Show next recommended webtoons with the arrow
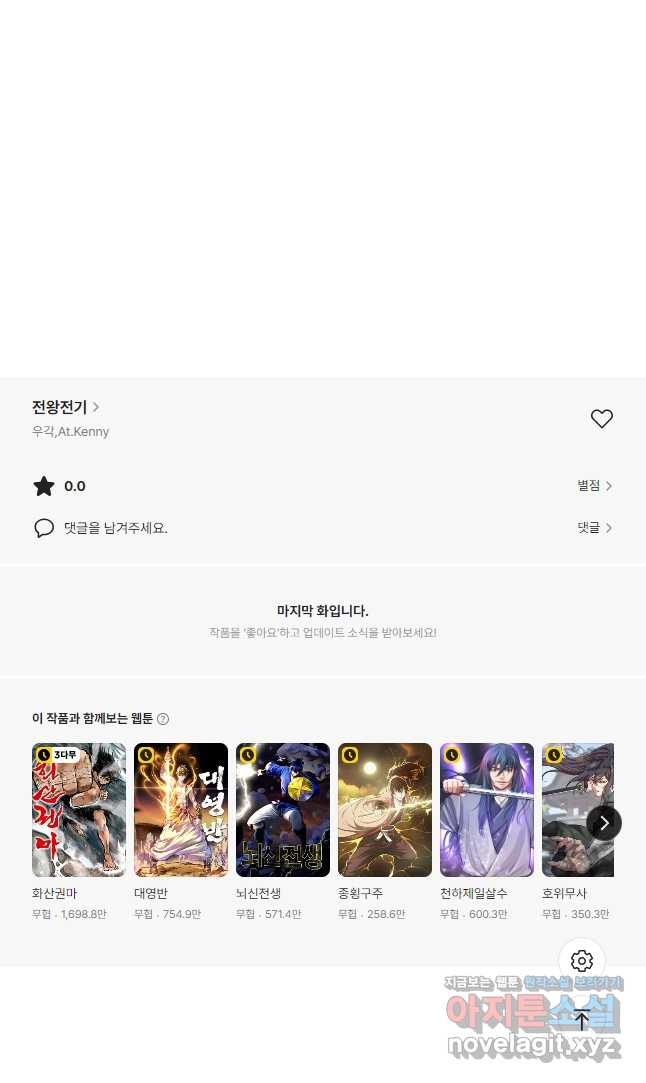Screen dimensions: 646x1083 (604, 823)
